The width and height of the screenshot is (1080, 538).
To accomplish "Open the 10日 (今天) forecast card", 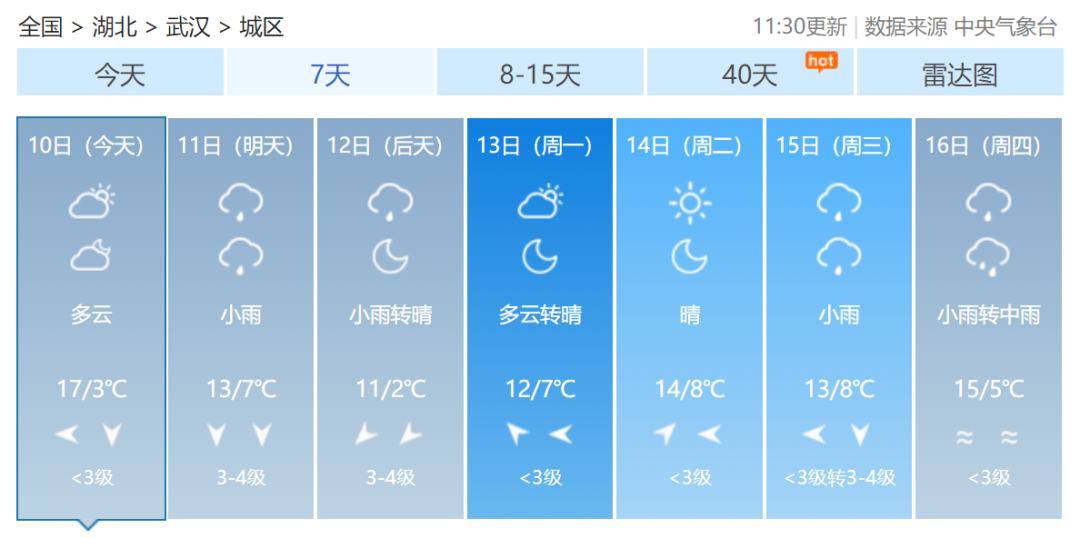I will tap(91, 318).
